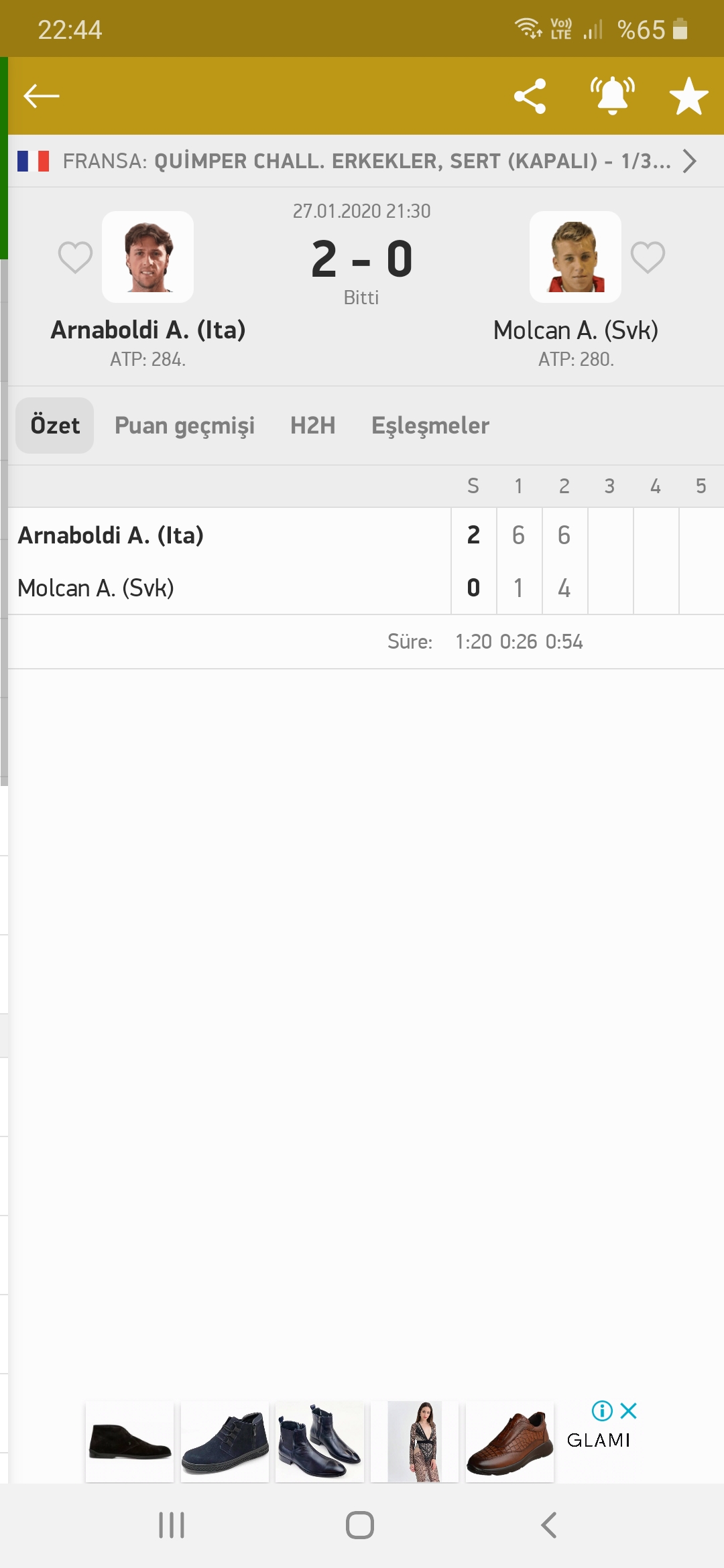Open Arnaboldi A. player photo

point(147,257)
